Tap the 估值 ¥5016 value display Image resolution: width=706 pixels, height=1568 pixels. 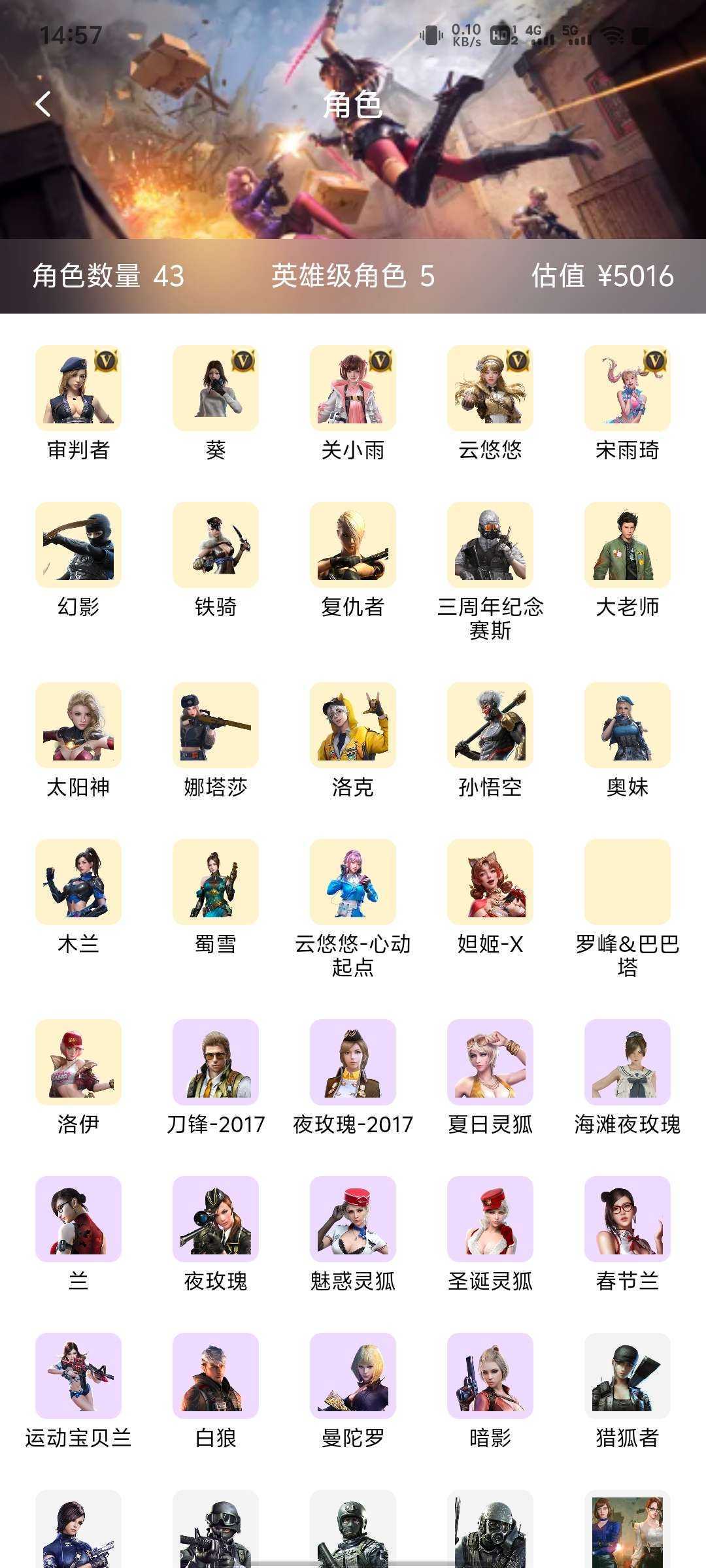602,277
